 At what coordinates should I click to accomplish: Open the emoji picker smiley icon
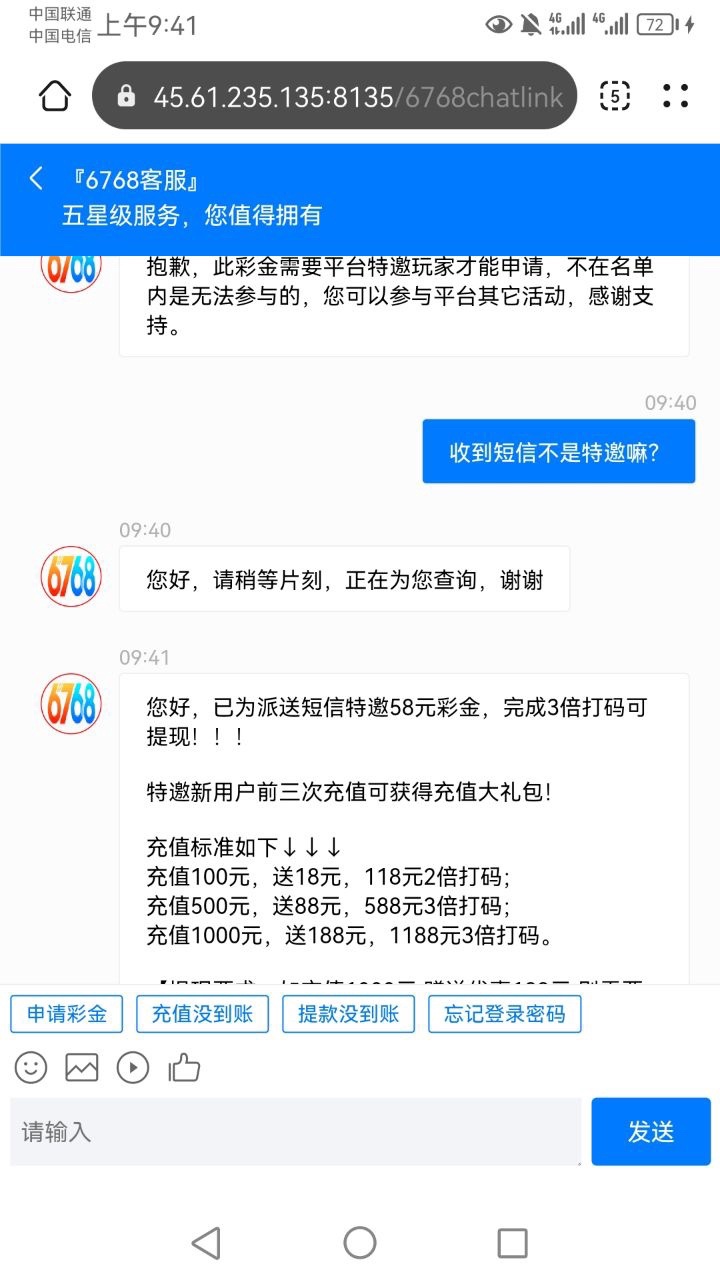point(31,1067)
